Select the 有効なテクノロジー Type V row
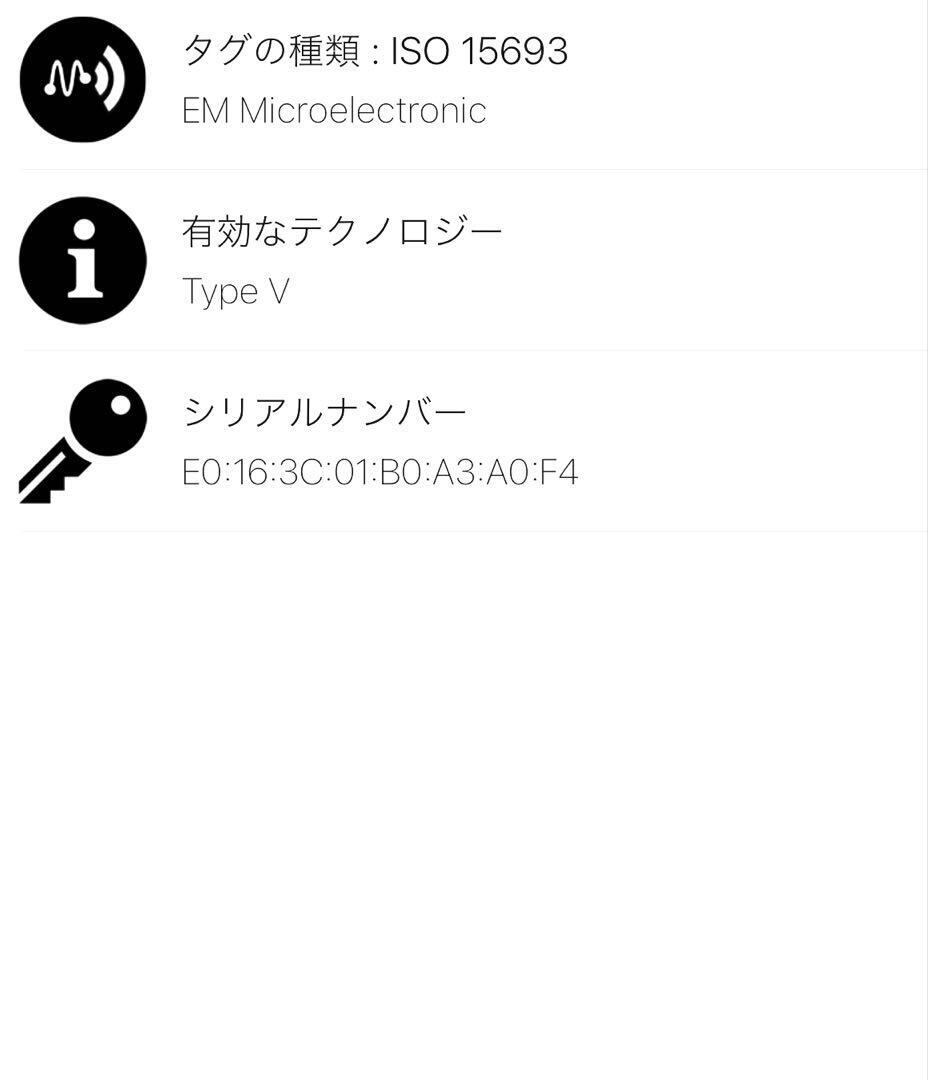This screenshot has width=928, height=1080. point(464,260)
